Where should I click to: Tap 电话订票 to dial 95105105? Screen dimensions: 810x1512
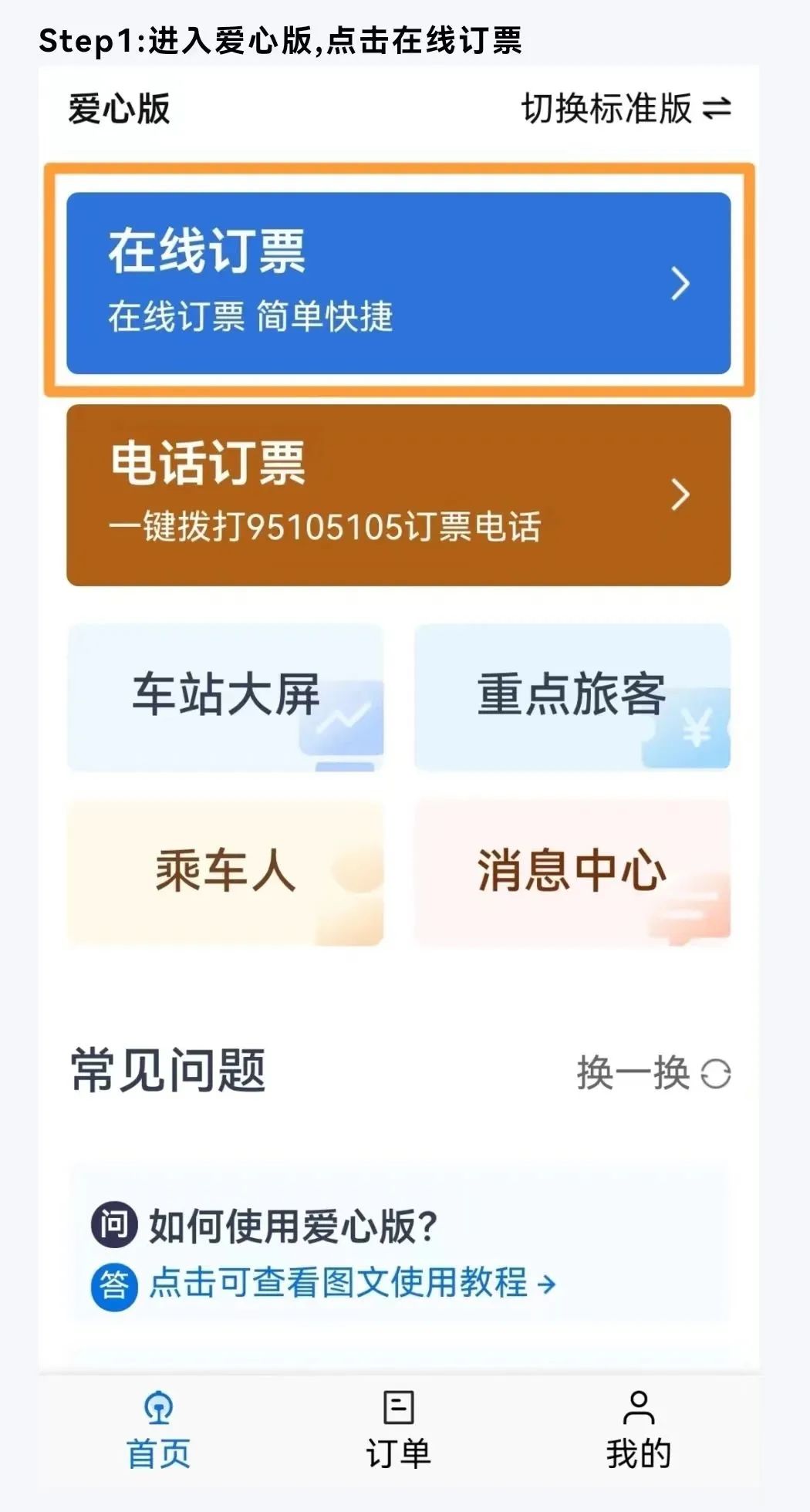(398, 494)
